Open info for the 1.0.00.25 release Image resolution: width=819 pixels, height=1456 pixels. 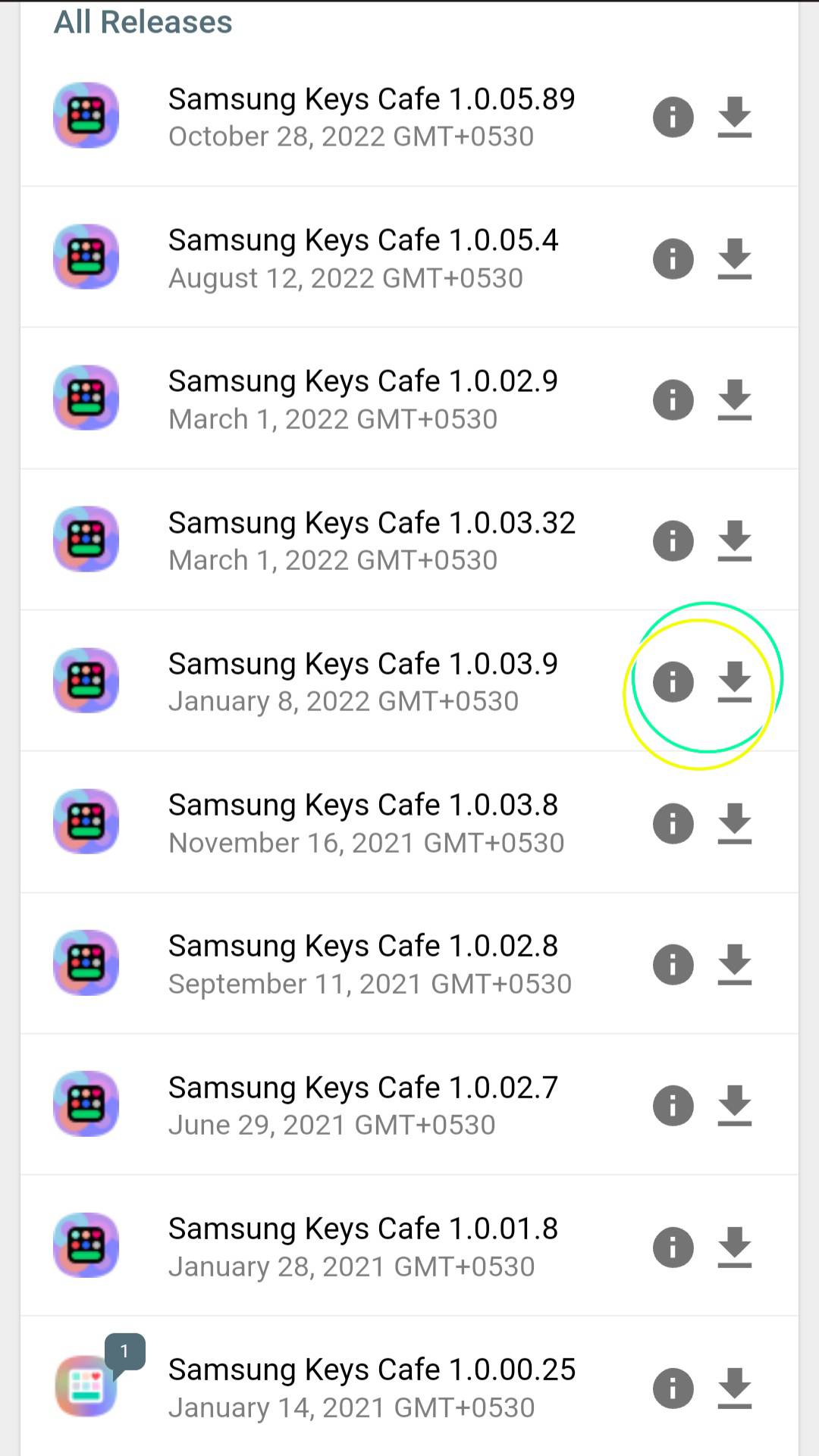(x=673, y=1387)
